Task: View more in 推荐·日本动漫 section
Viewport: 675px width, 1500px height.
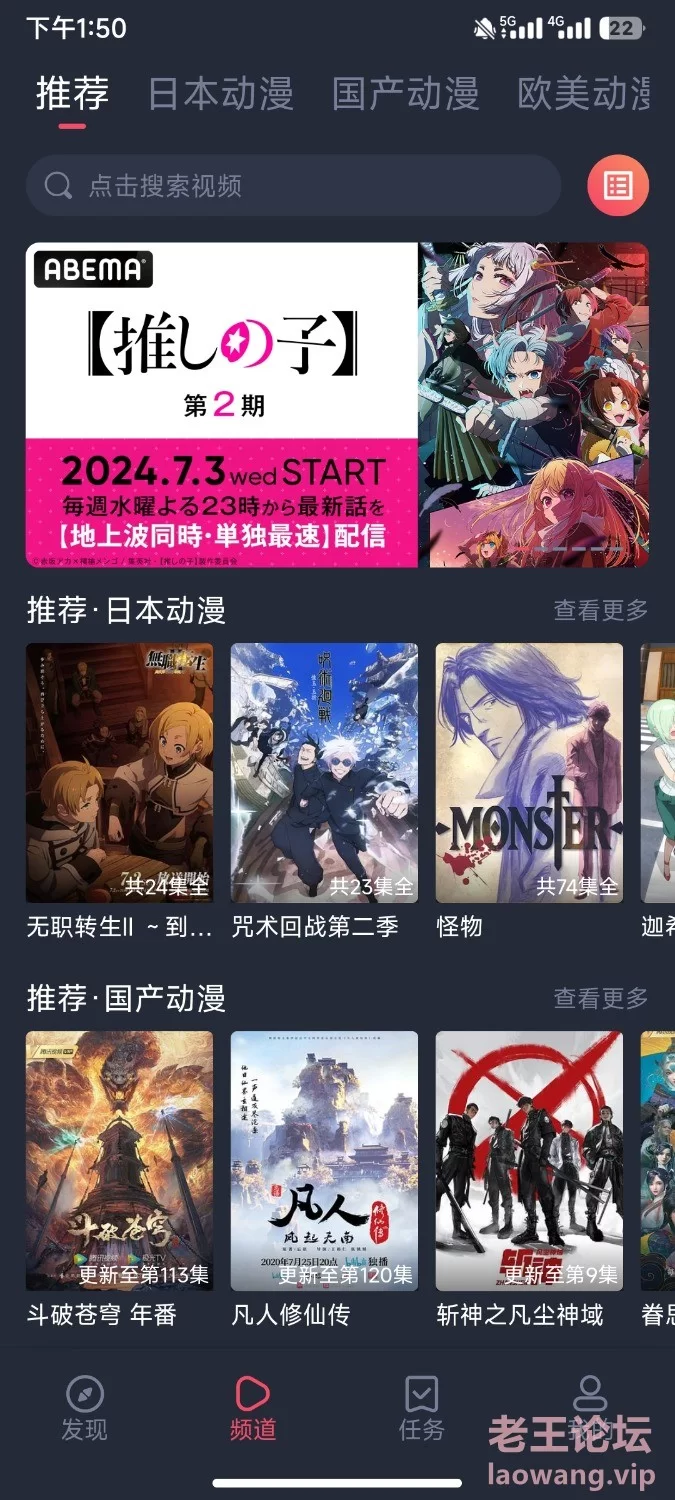Action: (601, 610)
